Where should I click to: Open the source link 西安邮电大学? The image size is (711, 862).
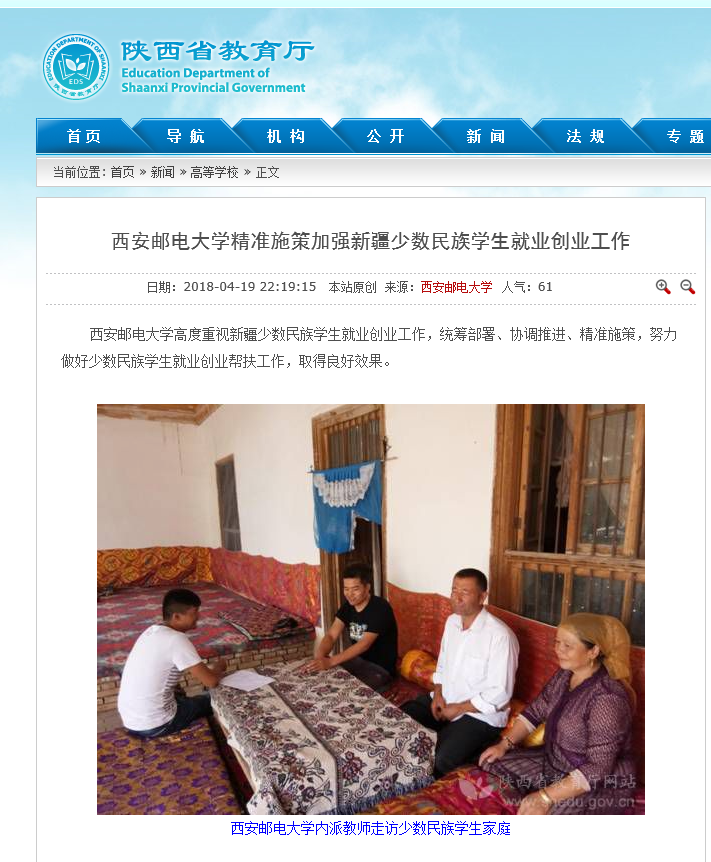pos(456,287)
